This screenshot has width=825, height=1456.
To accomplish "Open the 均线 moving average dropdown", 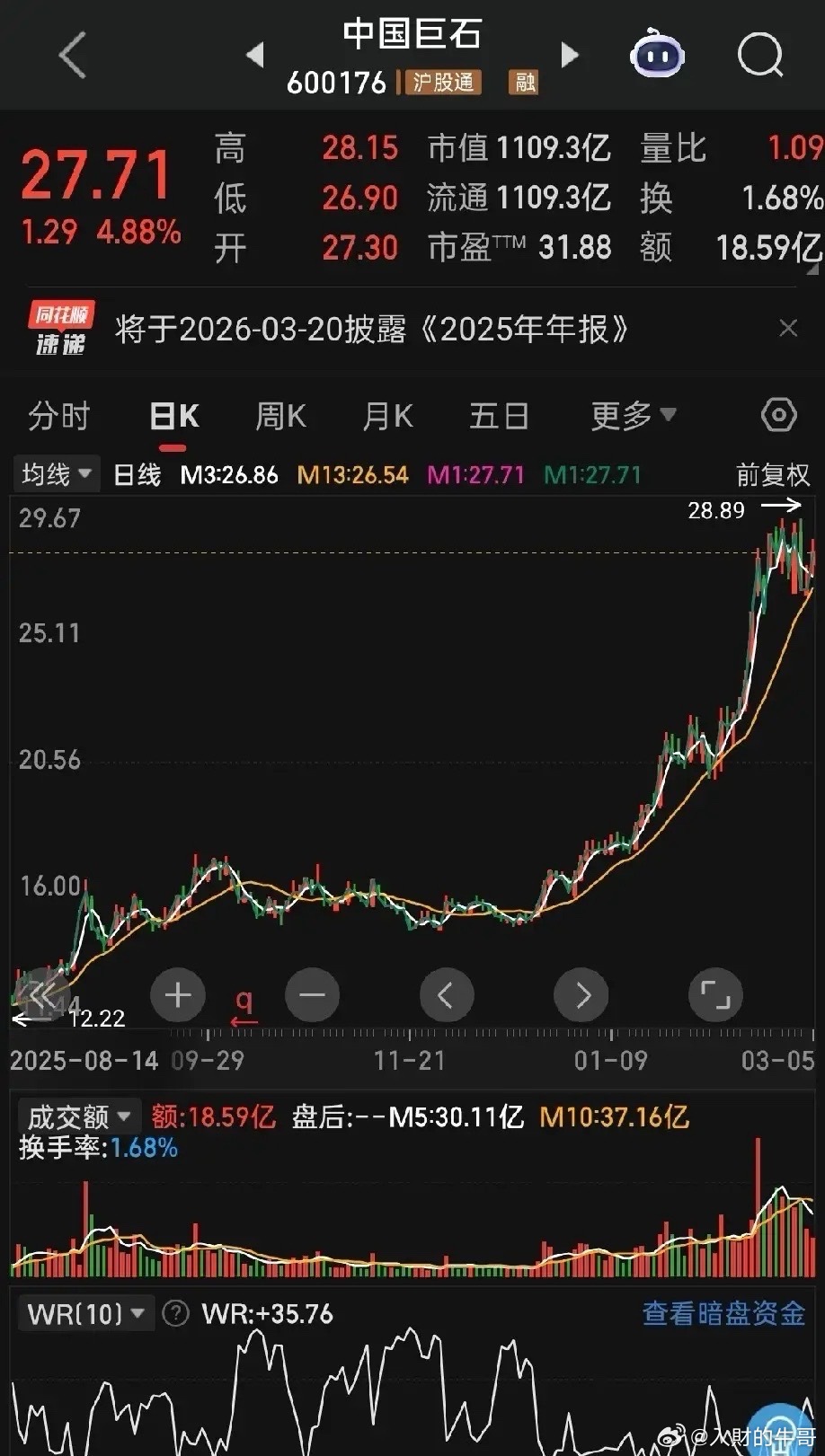I will point(55,473).
